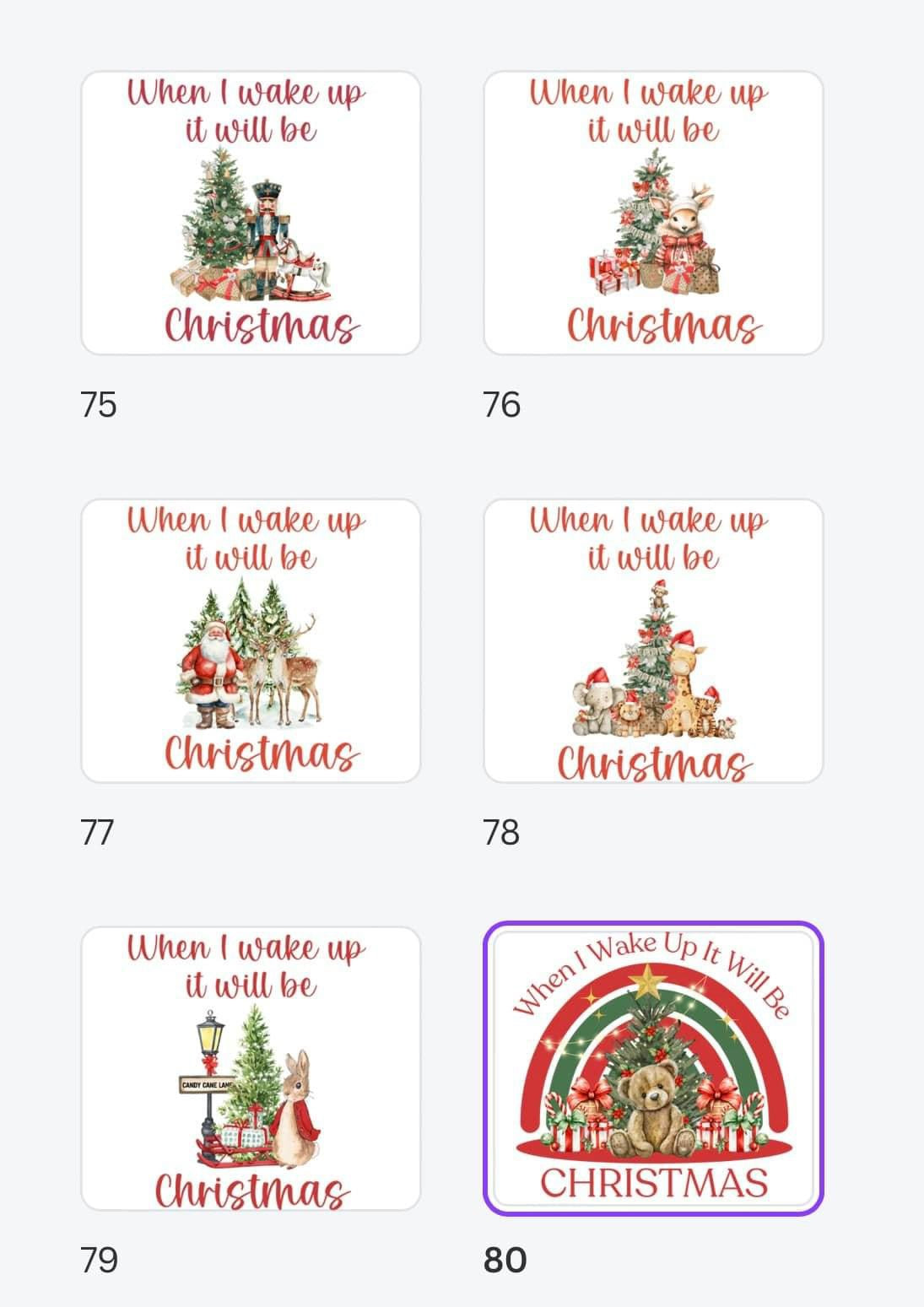Tap design 80 with the teddy bear rainbow
This screenshot has width=924, height=1307.
pos(653,1068)
